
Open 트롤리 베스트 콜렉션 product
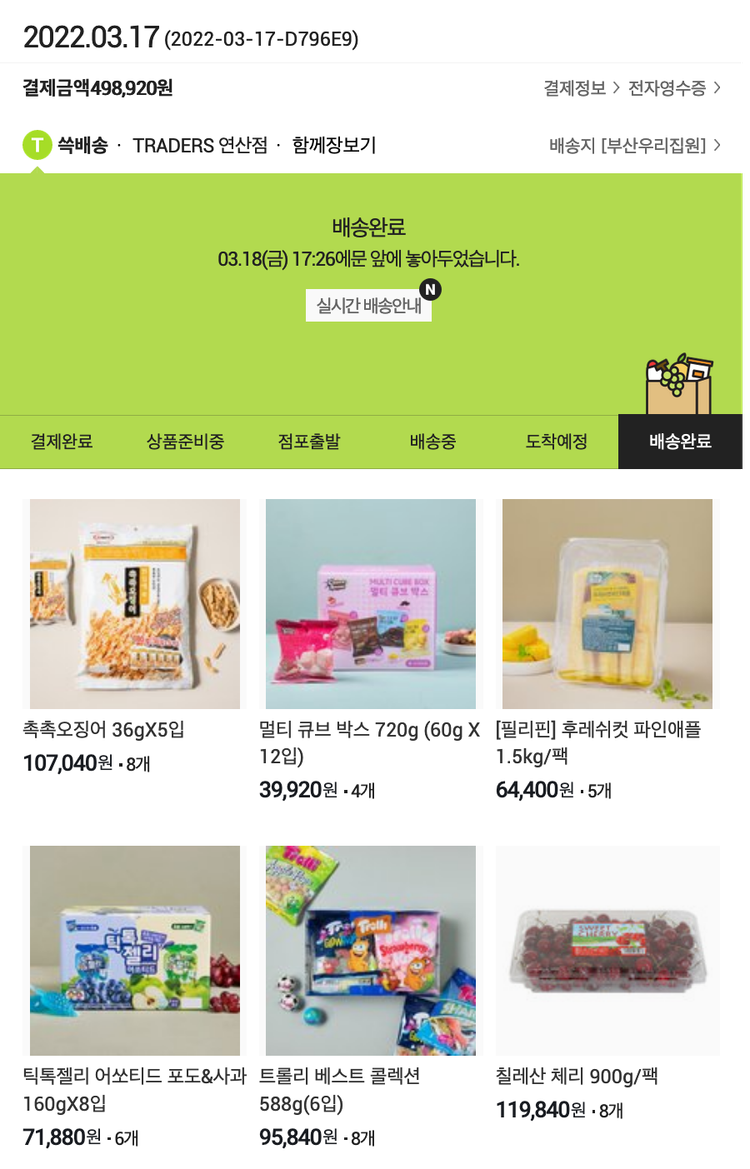pyautogui.click(x=371, y=951)
